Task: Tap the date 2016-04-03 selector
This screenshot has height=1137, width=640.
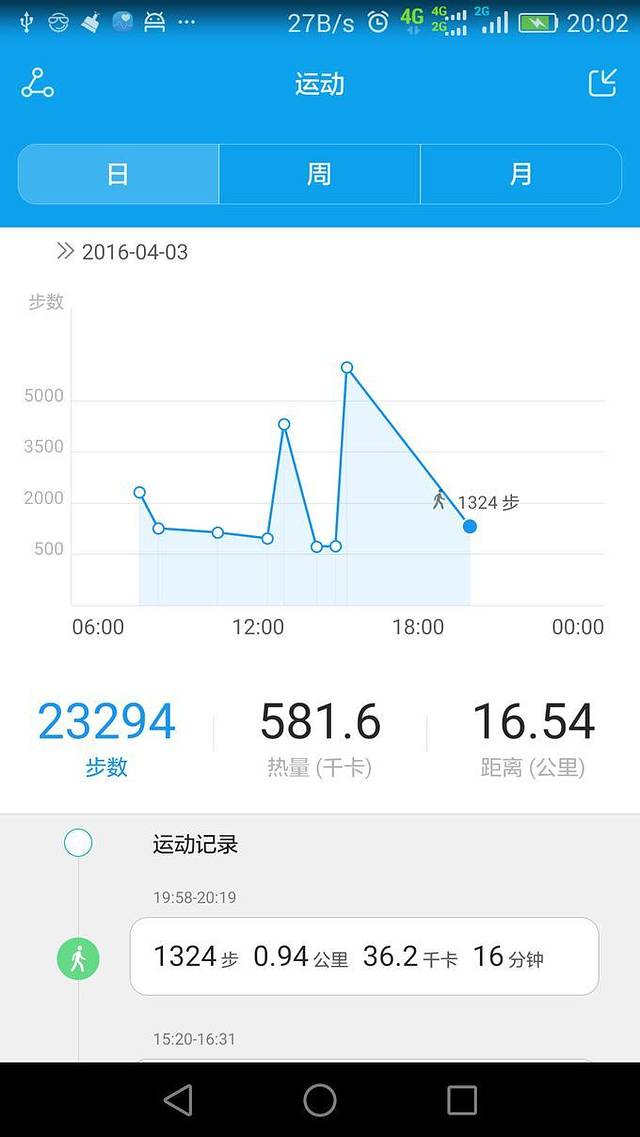Action: pos(123,252)
